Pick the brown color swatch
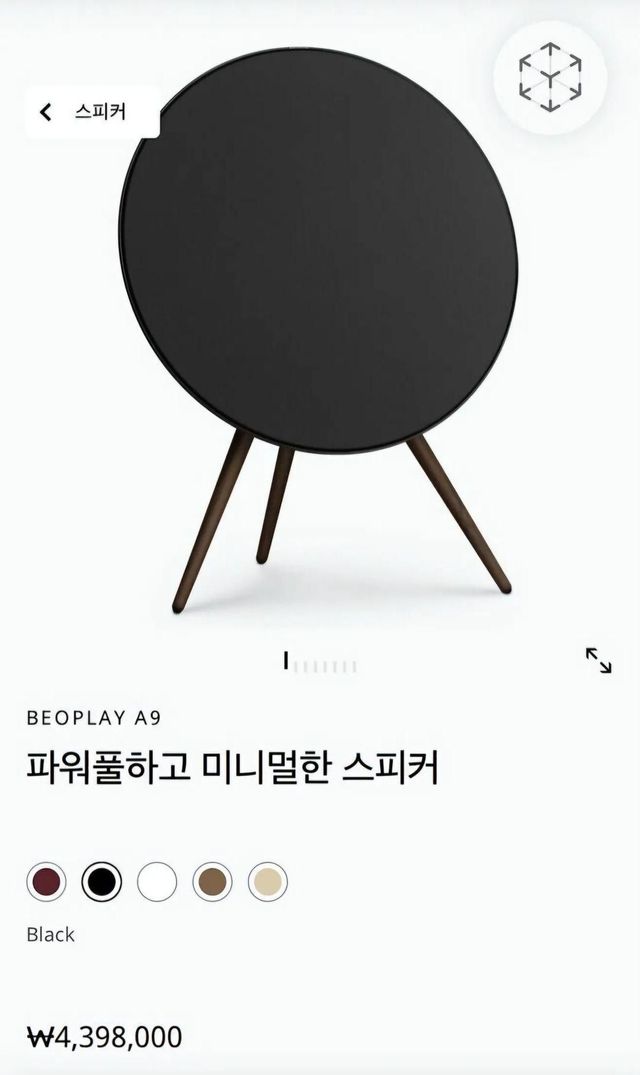 212,882
